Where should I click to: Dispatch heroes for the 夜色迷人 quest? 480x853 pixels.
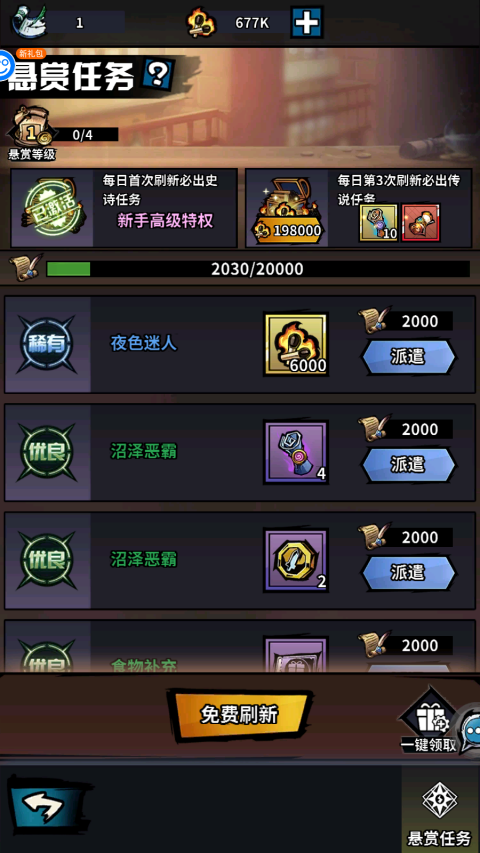pos(408,357)
